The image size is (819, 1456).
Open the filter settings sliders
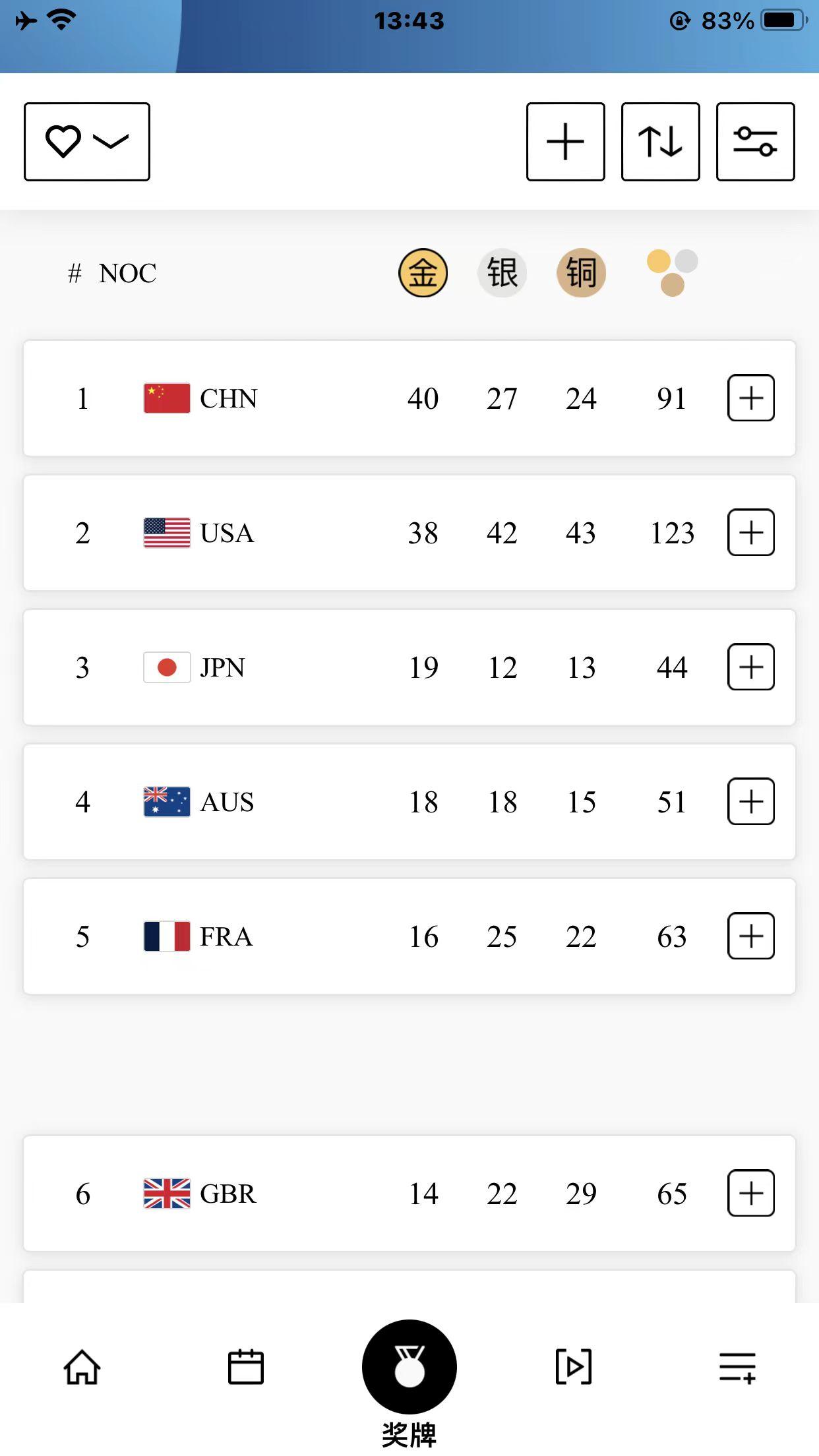755,142
